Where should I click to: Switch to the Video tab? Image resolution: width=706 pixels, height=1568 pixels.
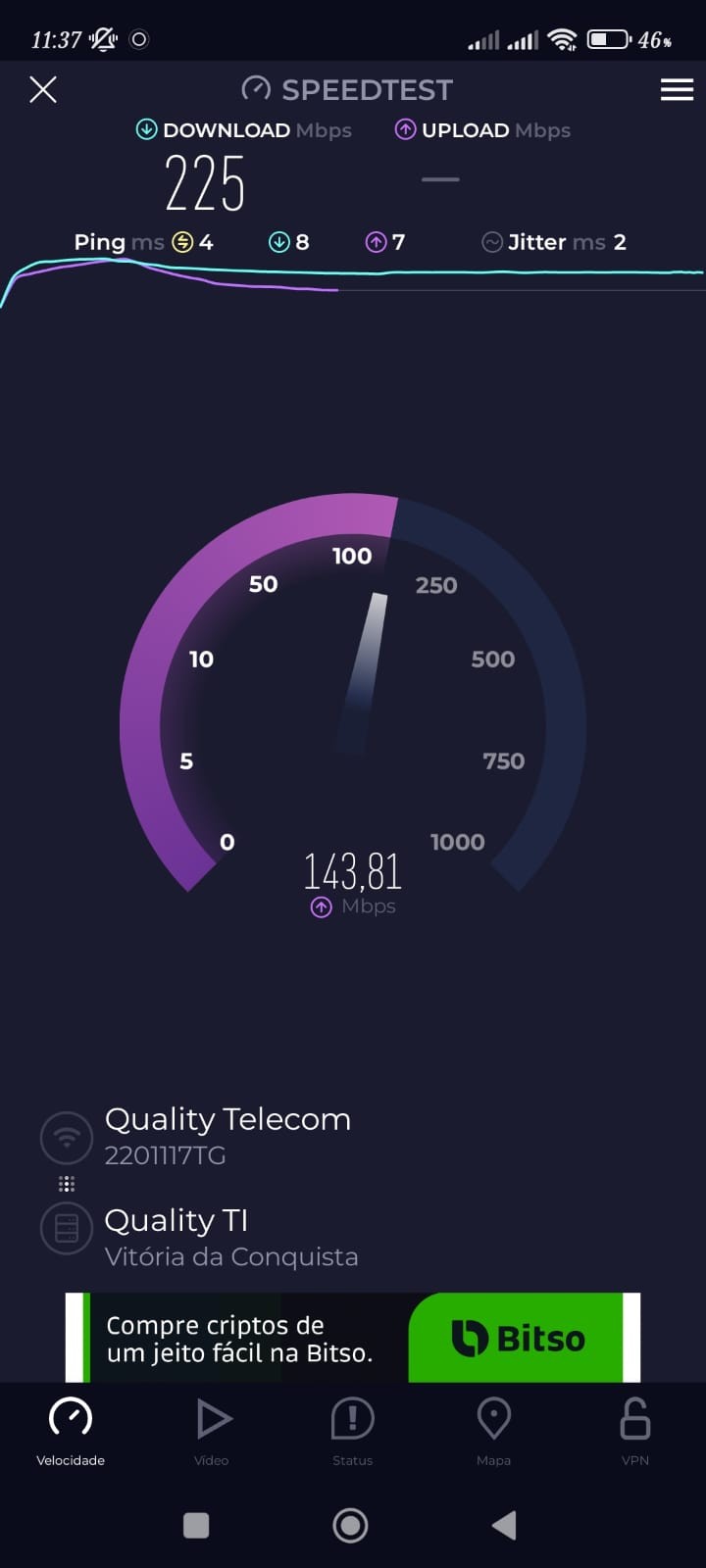(212, 1431)
